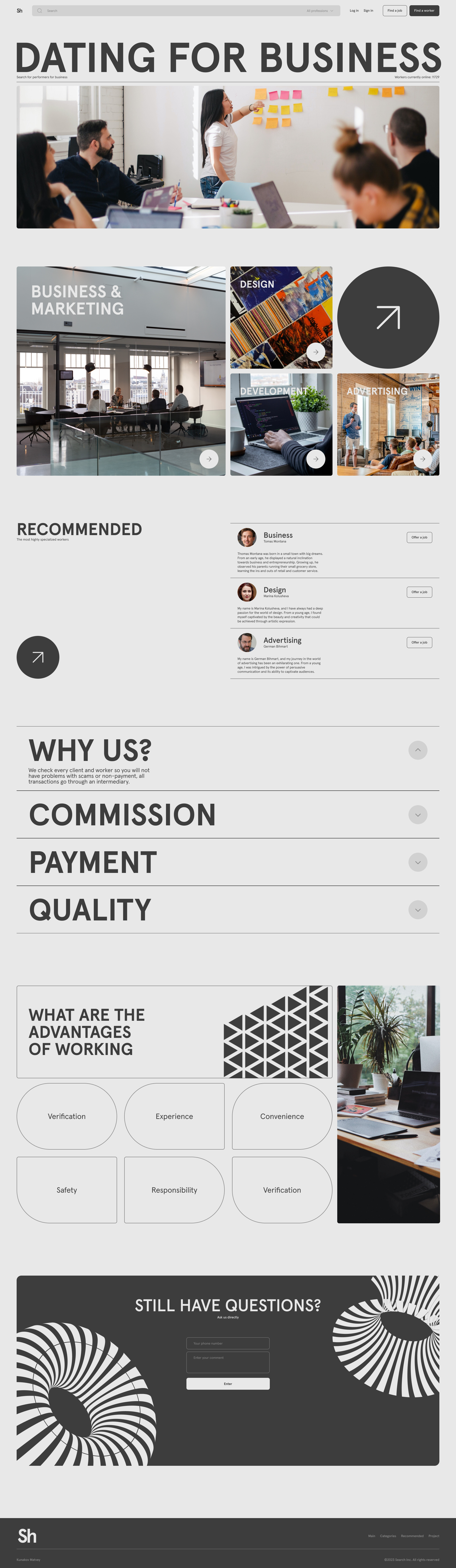
Task: Open the Design category card
Action: pyautogui.click(x=281, y=317)
